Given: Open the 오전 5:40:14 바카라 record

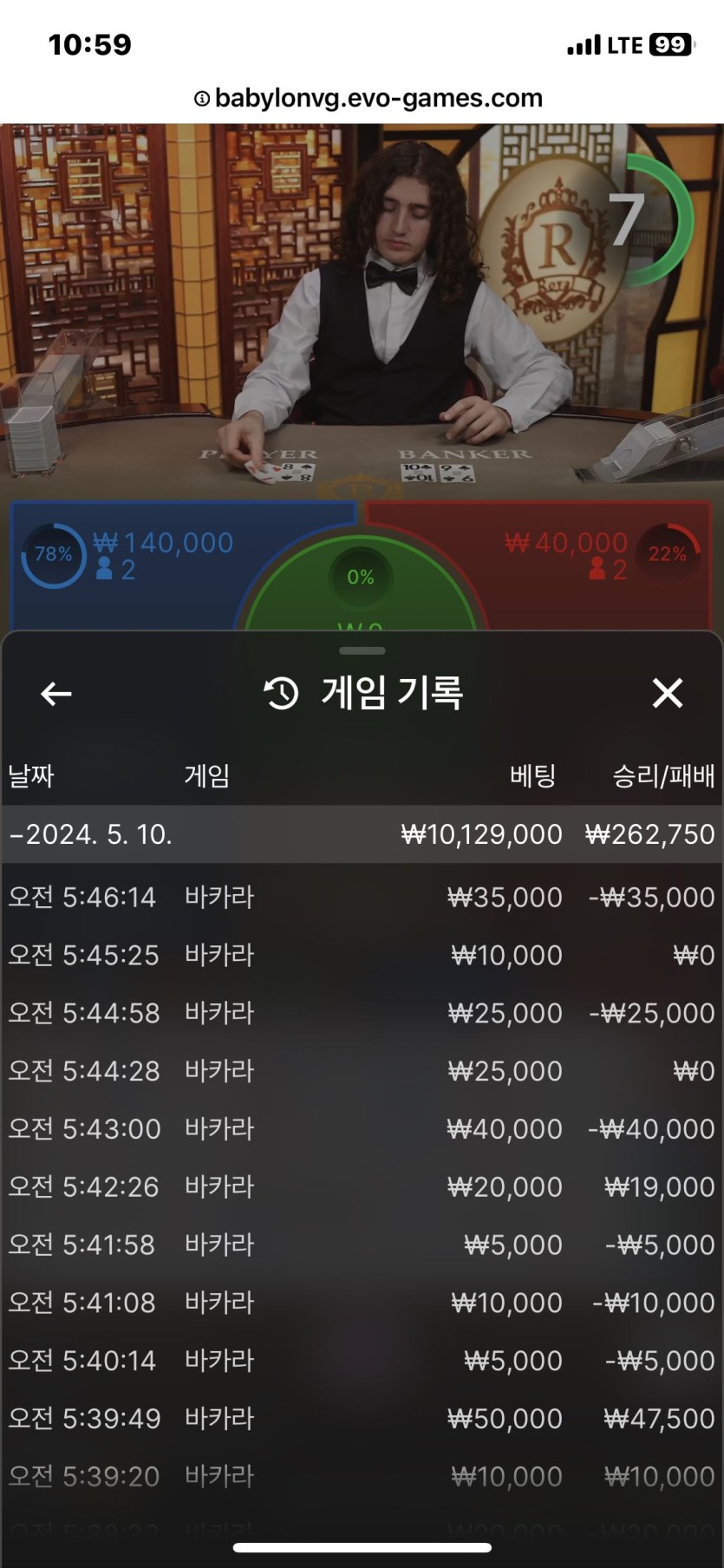Looking at the screenshot, I should click(x=362, y=1361).
